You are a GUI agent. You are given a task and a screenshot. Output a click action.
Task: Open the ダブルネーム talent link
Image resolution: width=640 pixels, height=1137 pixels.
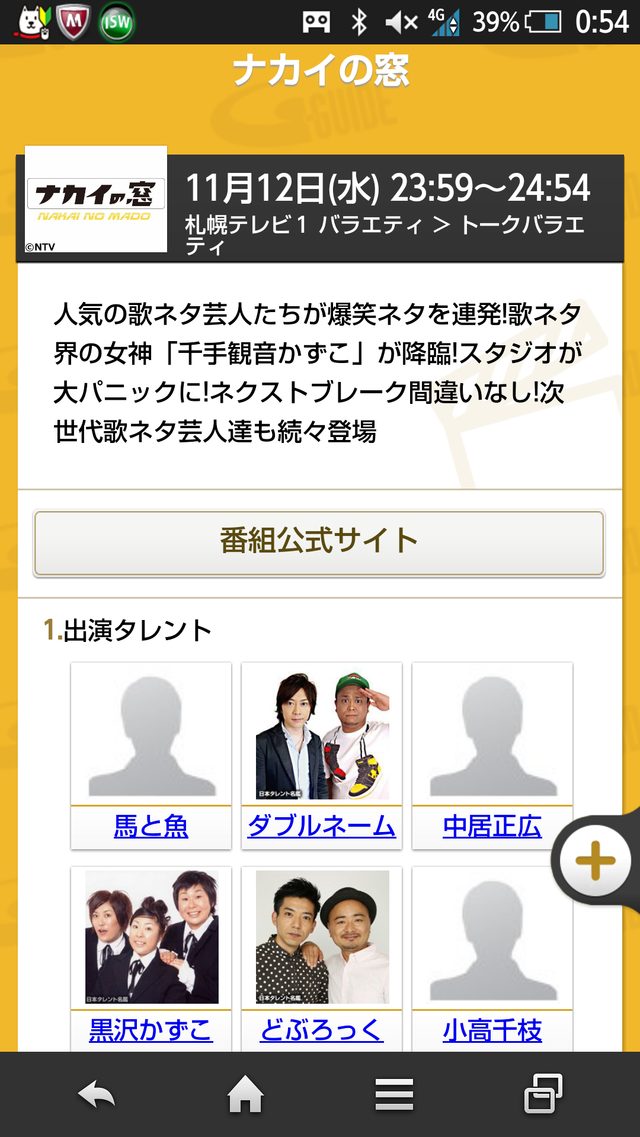click(321, 826)
